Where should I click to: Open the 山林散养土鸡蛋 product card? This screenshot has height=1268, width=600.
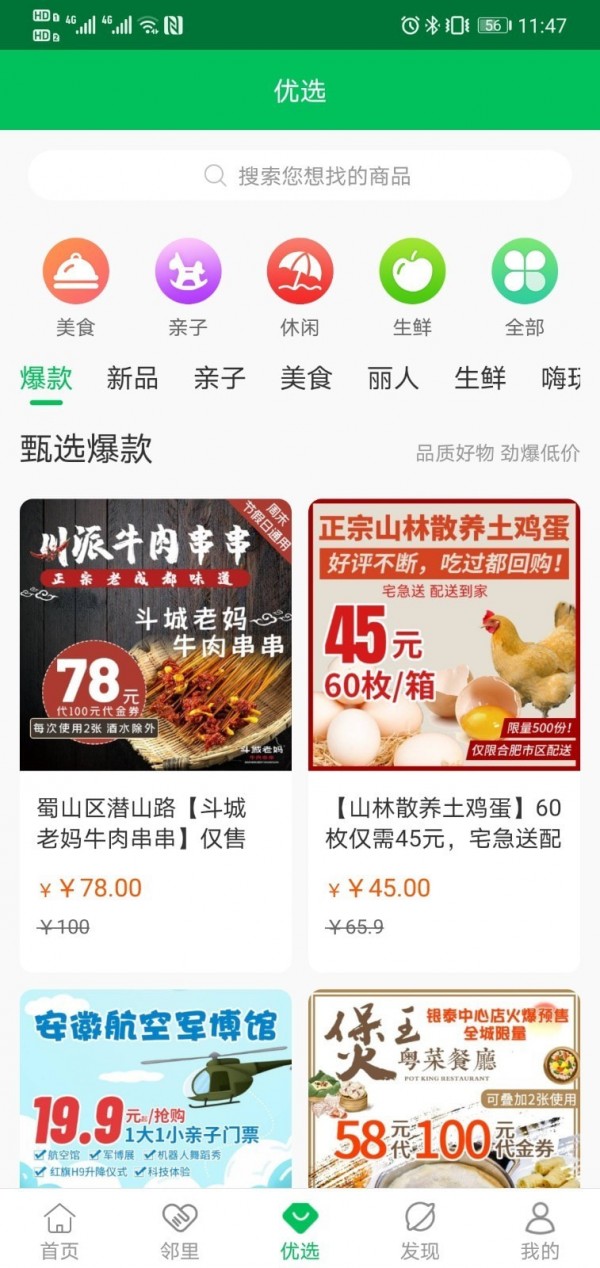pyautogui.click(x=444, y=735)
